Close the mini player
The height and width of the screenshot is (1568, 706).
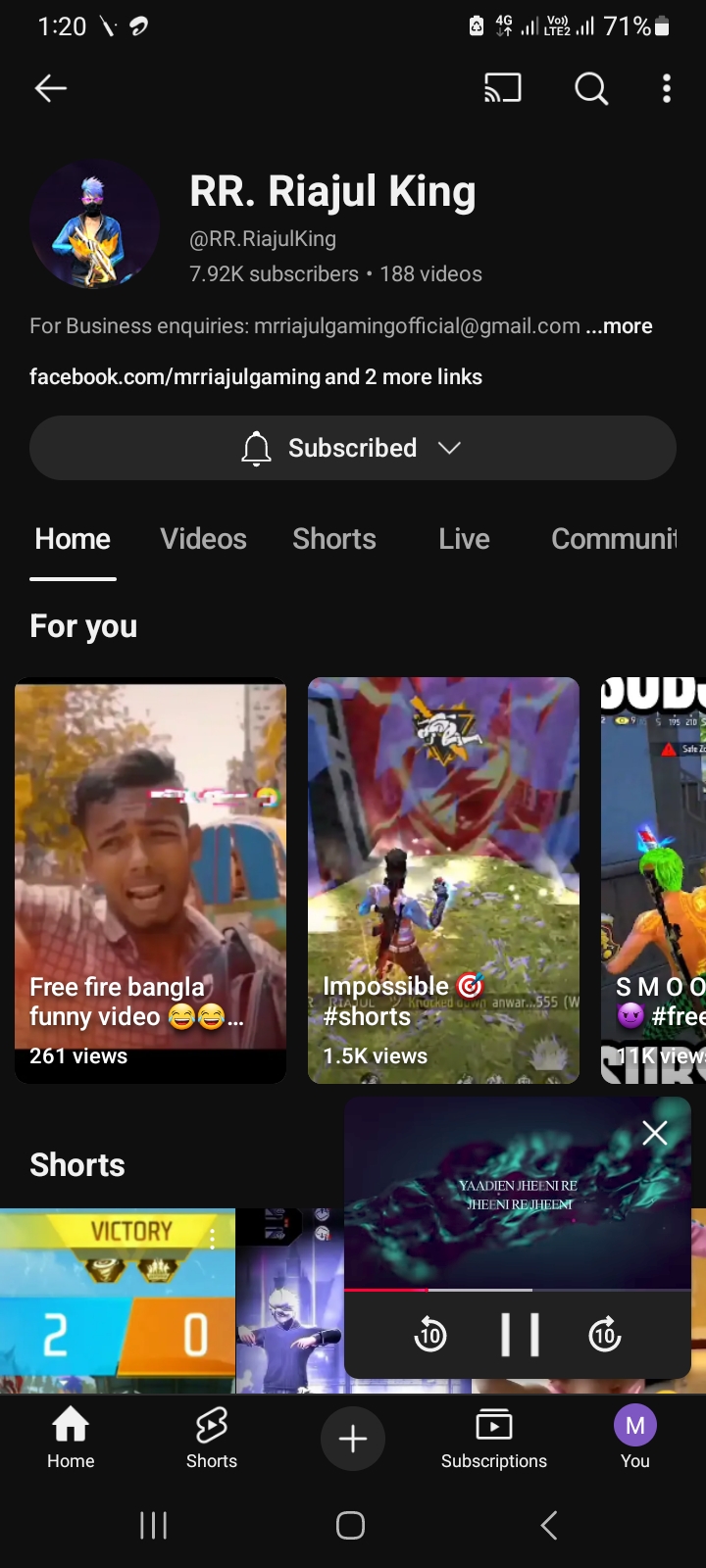(655, 1133)
